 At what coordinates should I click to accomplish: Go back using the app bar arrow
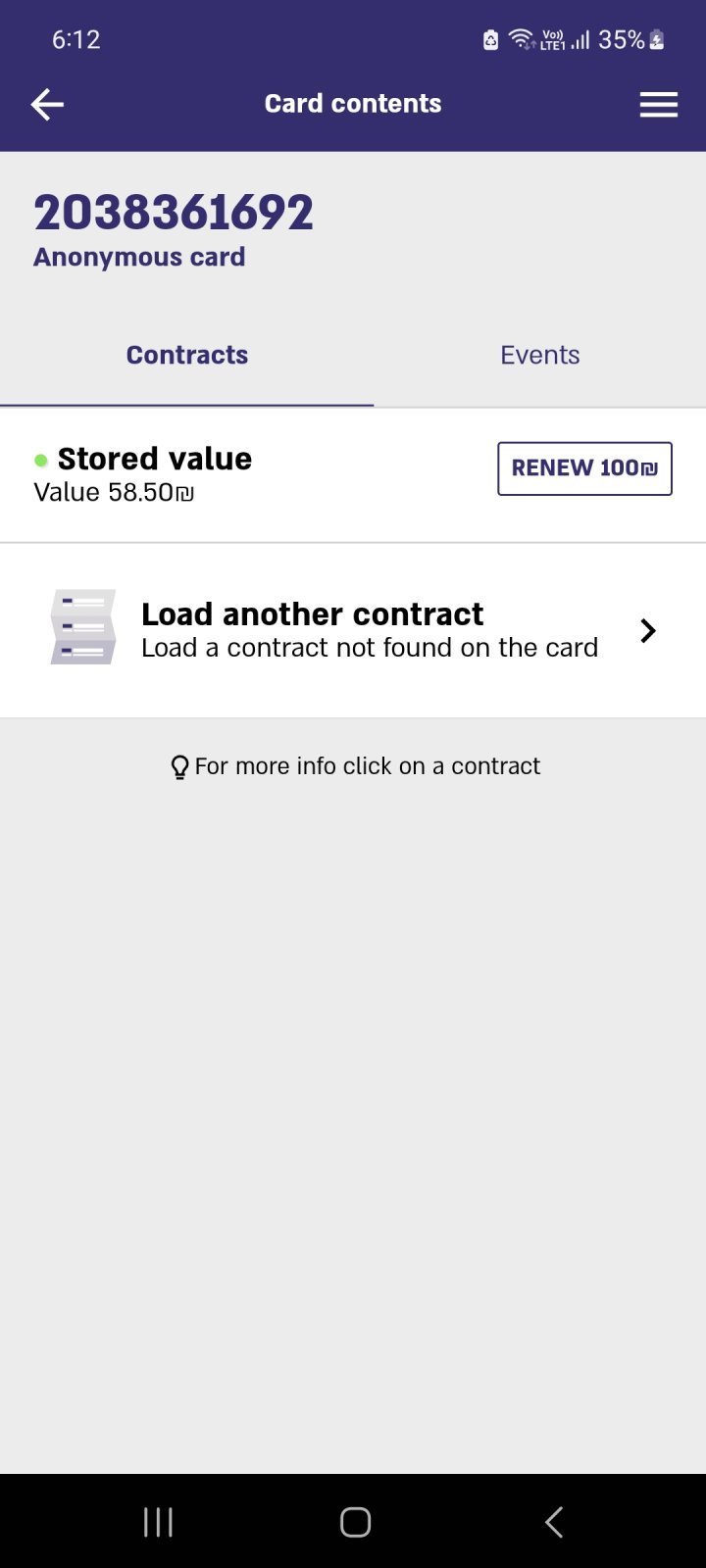tap(47, 104)
